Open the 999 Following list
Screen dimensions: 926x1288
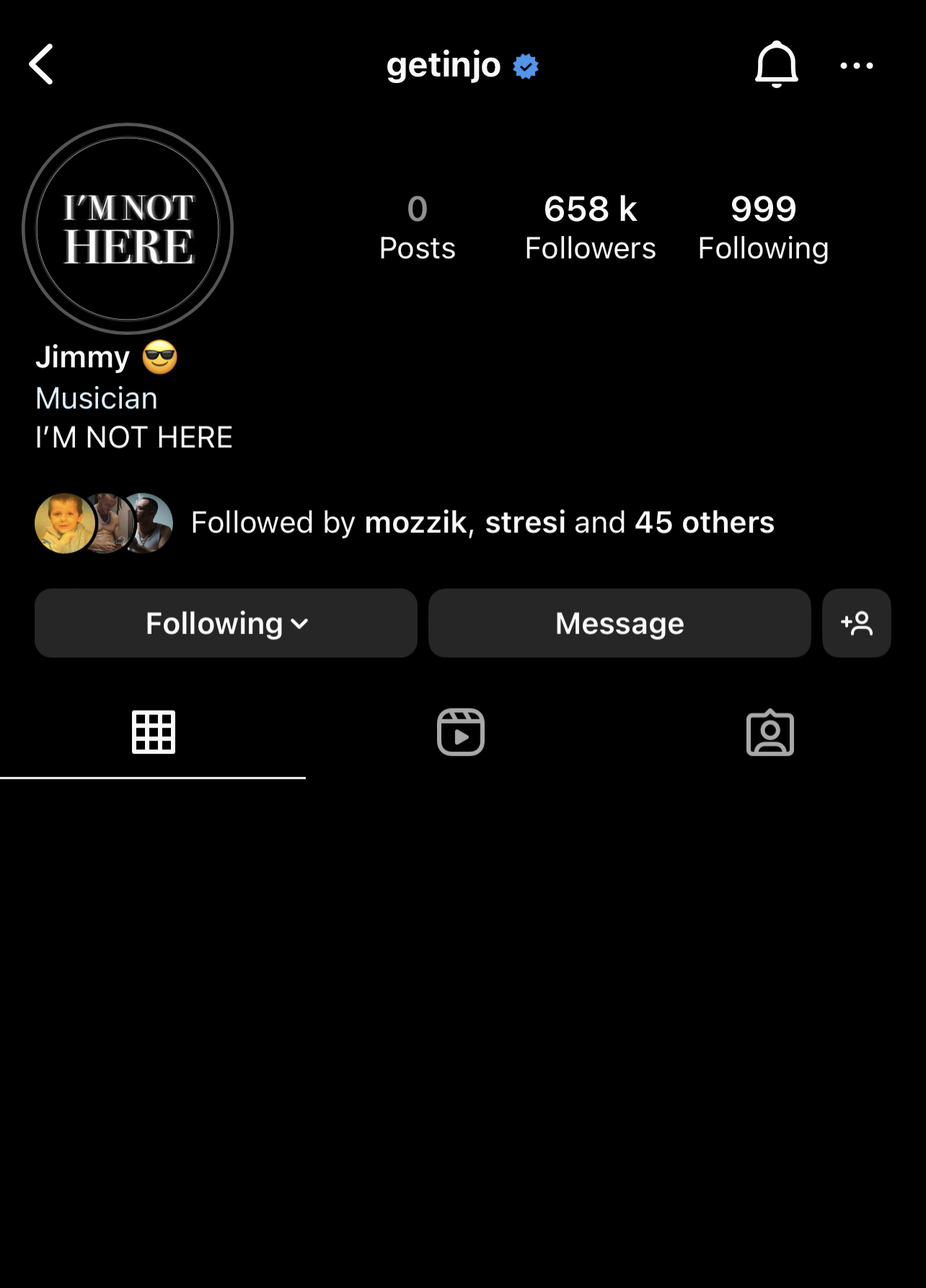[763, 227]
